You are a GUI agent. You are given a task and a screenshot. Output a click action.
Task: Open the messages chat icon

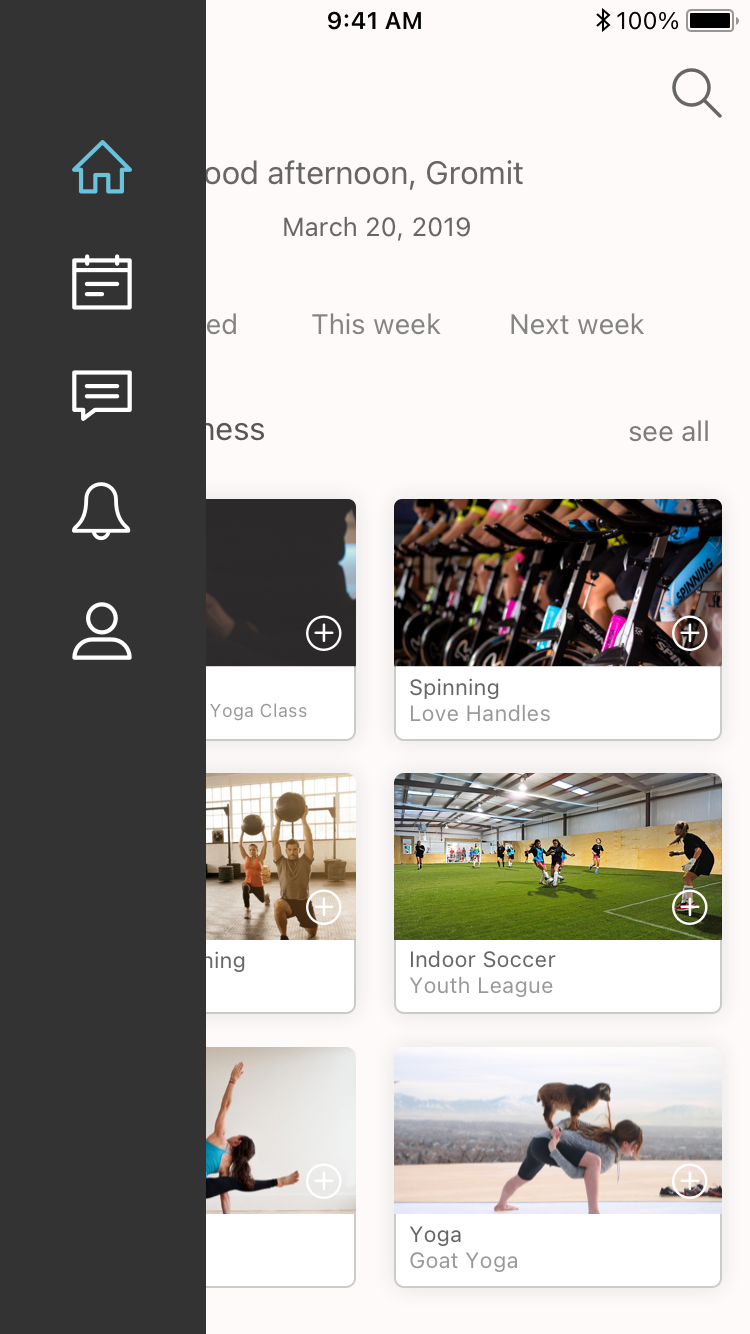click(x=102, y=395)
